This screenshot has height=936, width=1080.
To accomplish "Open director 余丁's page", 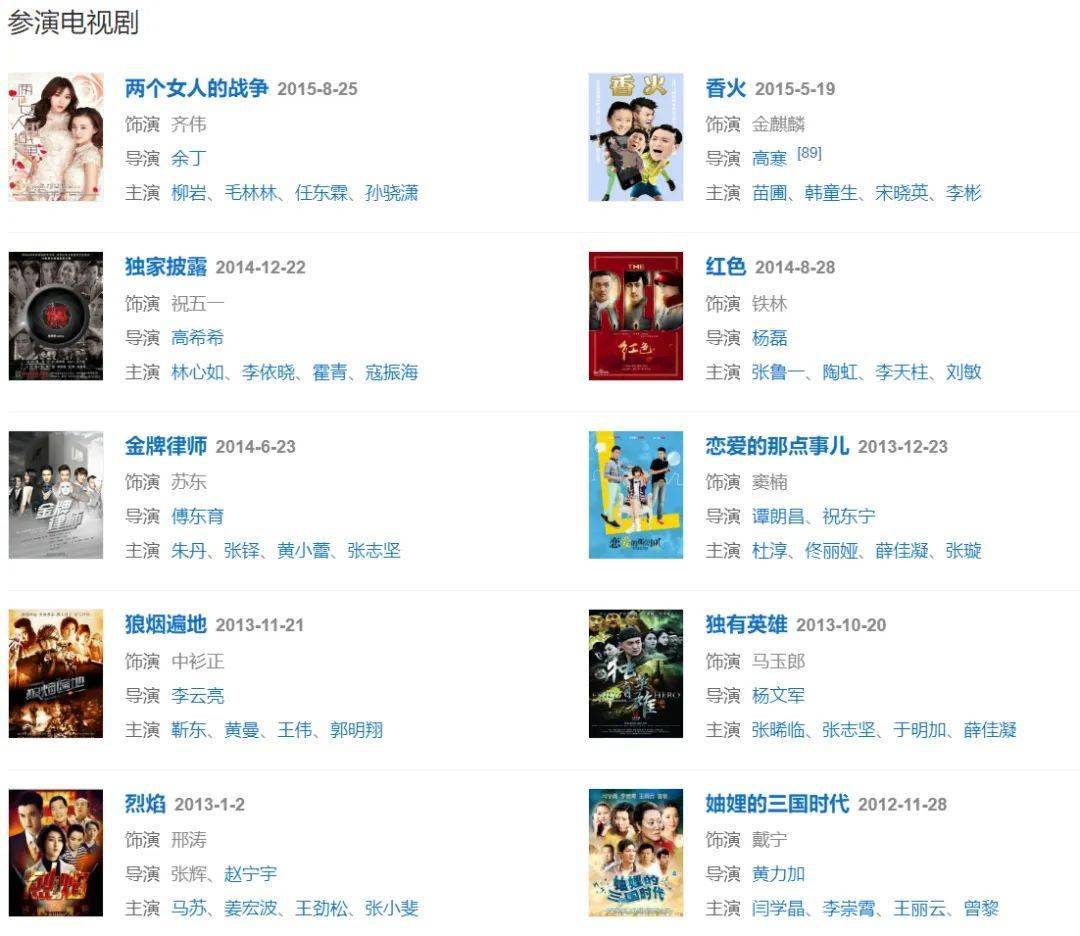I will 188,158.
